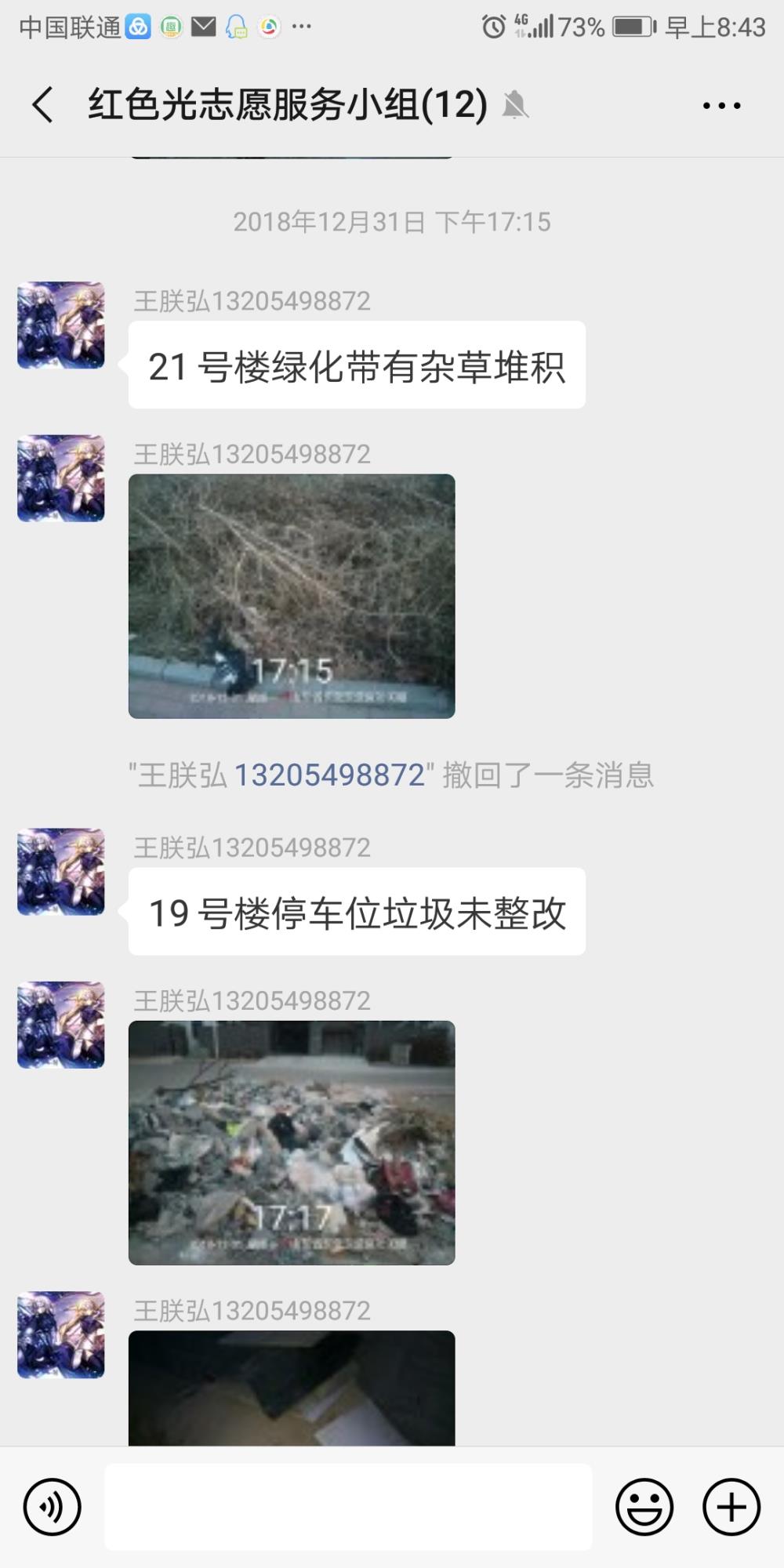Tap the blue phone number 13205498872
Viewport: 784px width, 1568px height.
tap(329, 775)
